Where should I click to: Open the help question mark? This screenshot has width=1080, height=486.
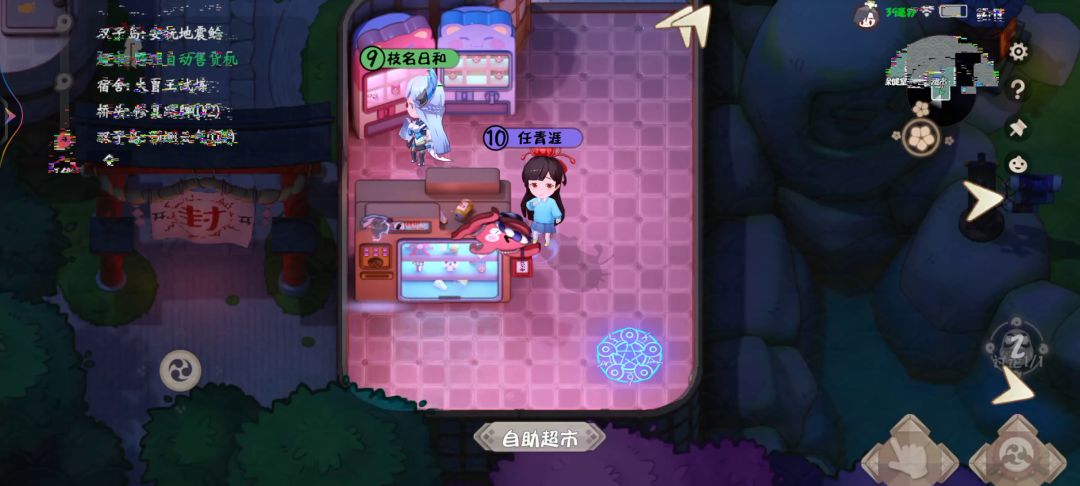1018,90
